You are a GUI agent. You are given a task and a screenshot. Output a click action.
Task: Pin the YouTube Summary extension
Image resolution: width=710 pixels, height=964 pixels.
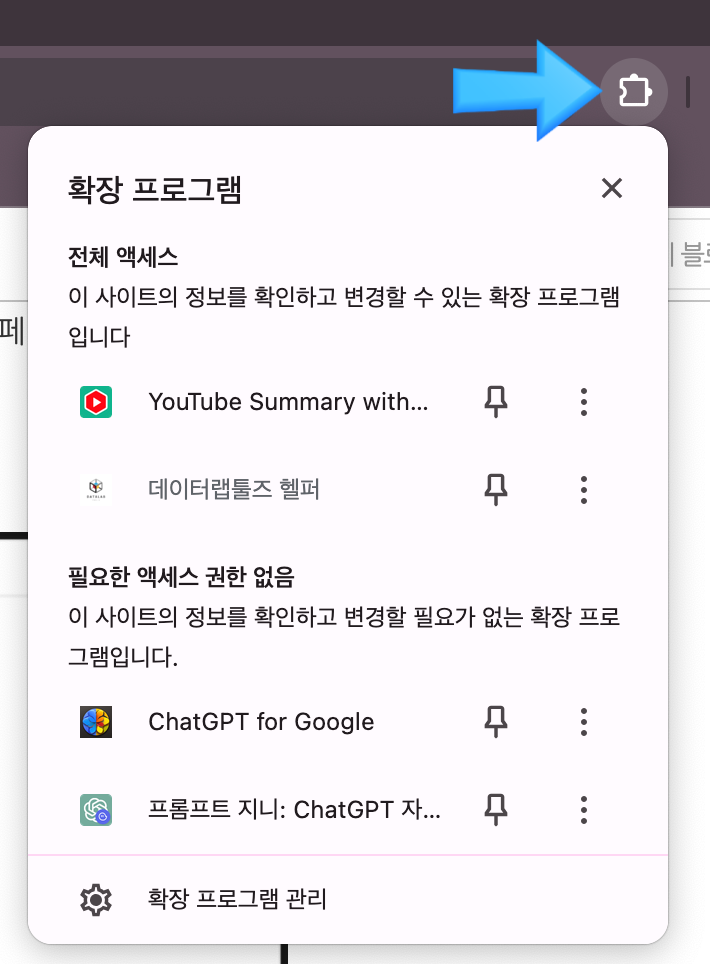(495, 402)
